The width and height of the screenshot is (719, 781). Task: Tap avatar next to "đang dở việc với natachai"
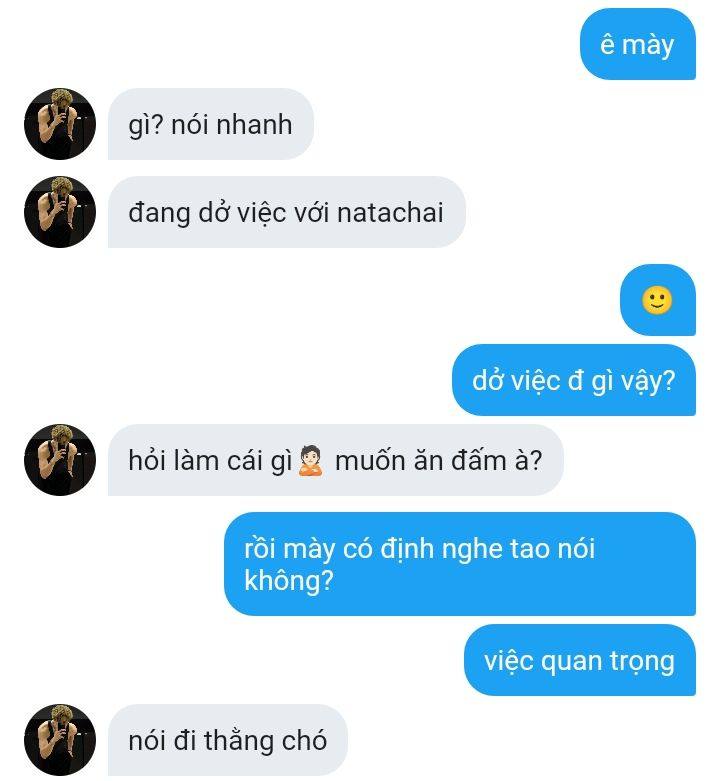click(60, 212)
